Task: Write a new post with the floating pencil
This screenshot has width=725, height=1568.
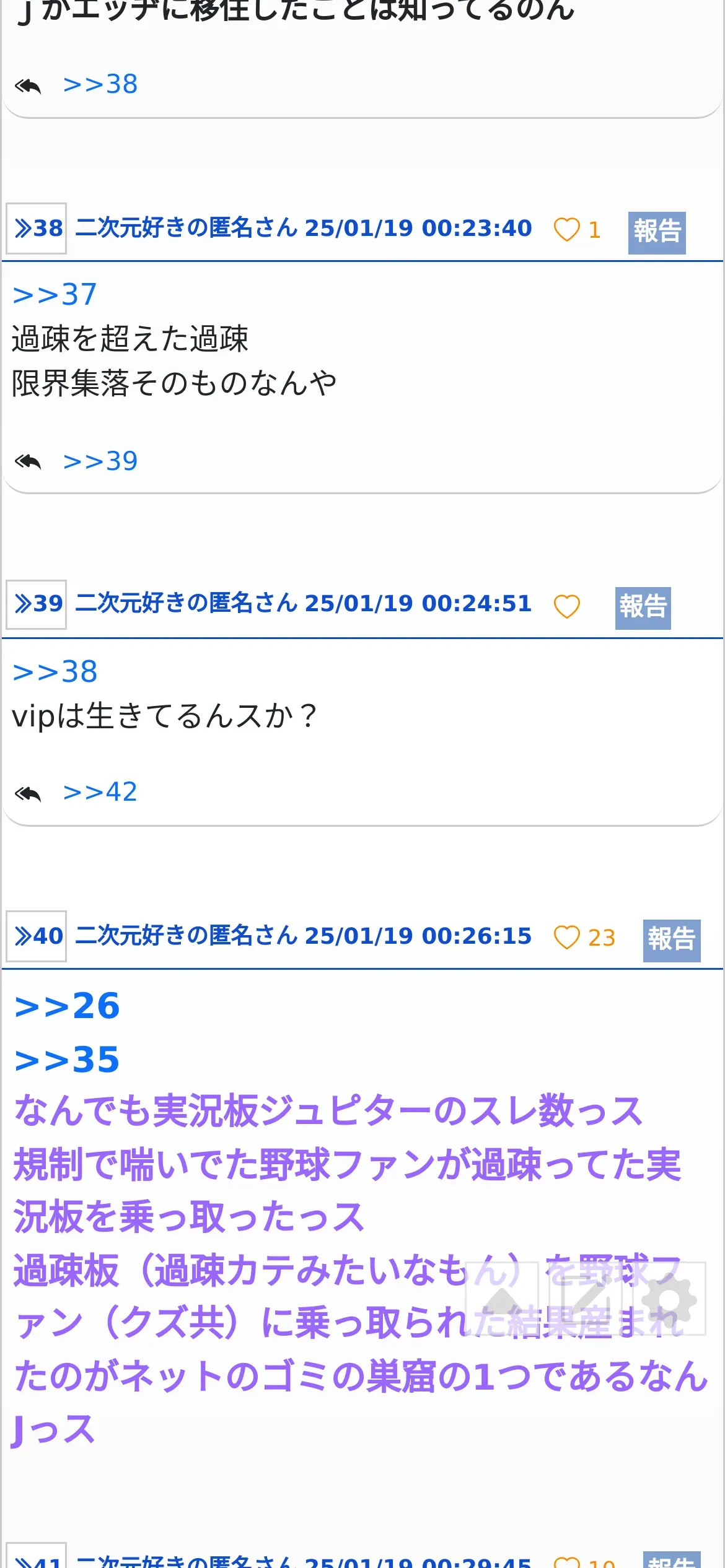Action: pyautogui.click(x=585, y=1299)
